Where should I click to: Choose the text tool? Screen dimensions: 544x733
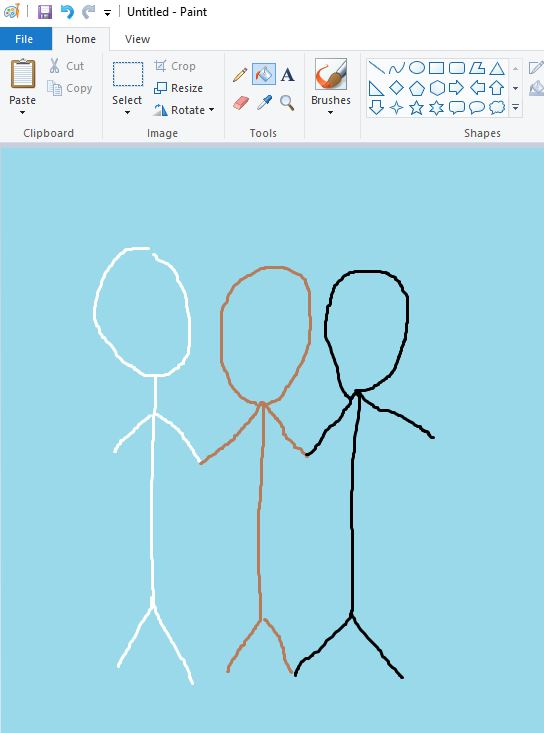[x=287, y=75]
